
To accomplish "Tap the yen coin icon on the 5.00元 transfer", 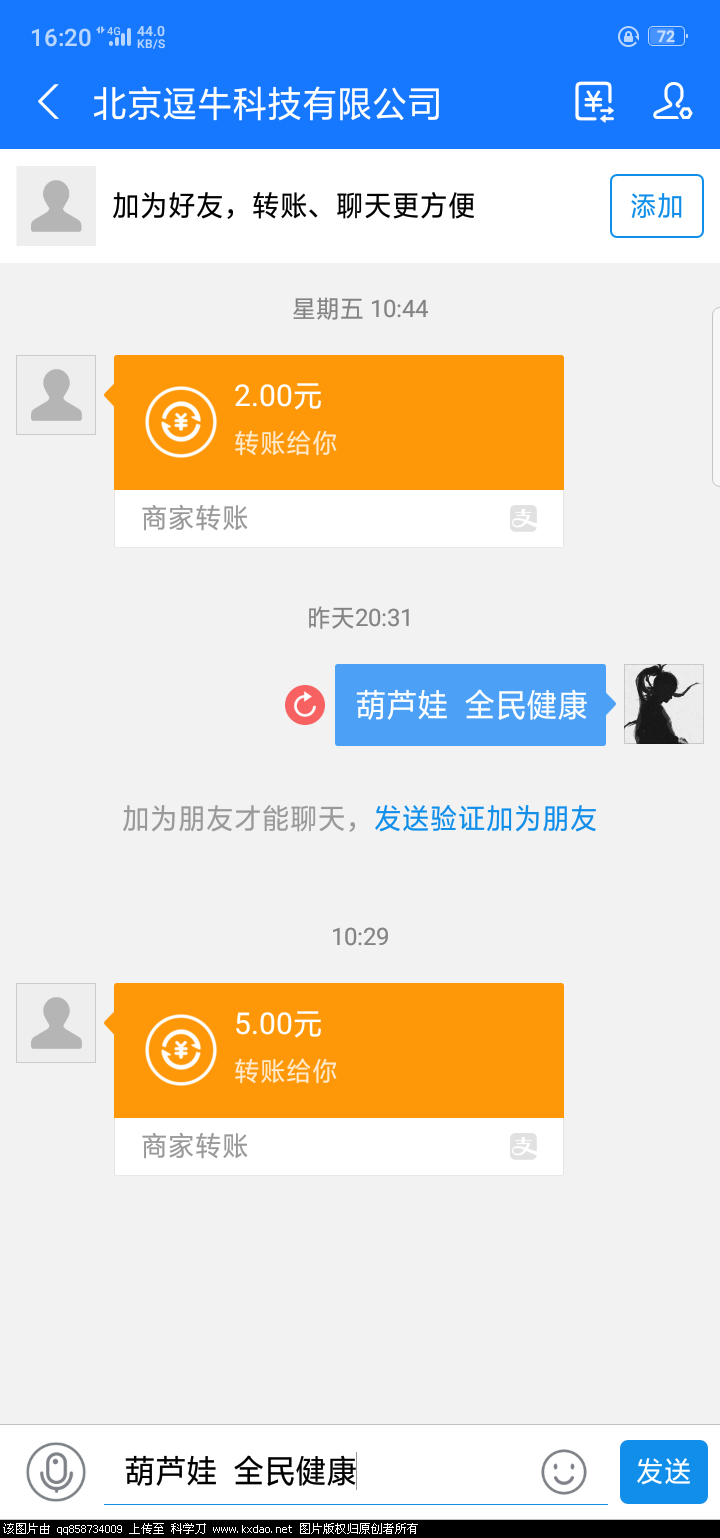I will (180, 1050).
